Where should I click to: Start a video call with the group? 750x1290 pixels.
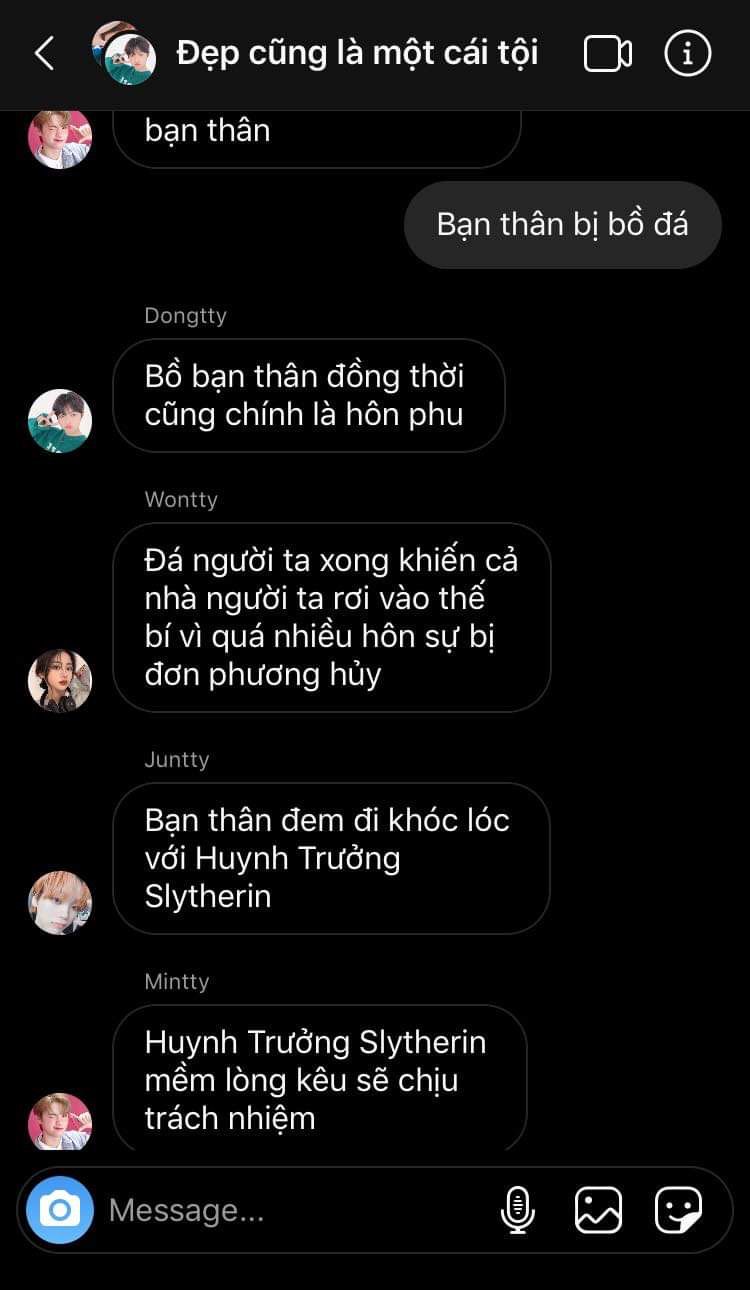pos(607,54)
